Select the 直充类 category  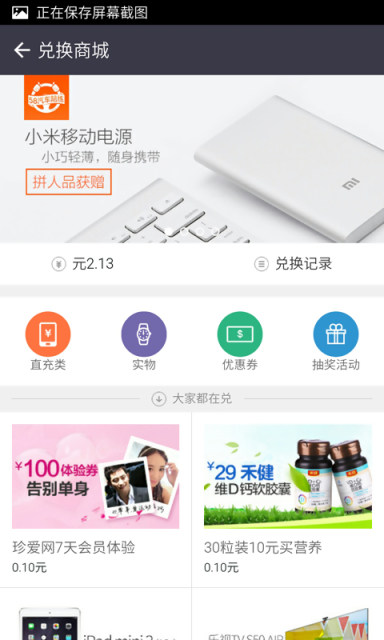48,341
